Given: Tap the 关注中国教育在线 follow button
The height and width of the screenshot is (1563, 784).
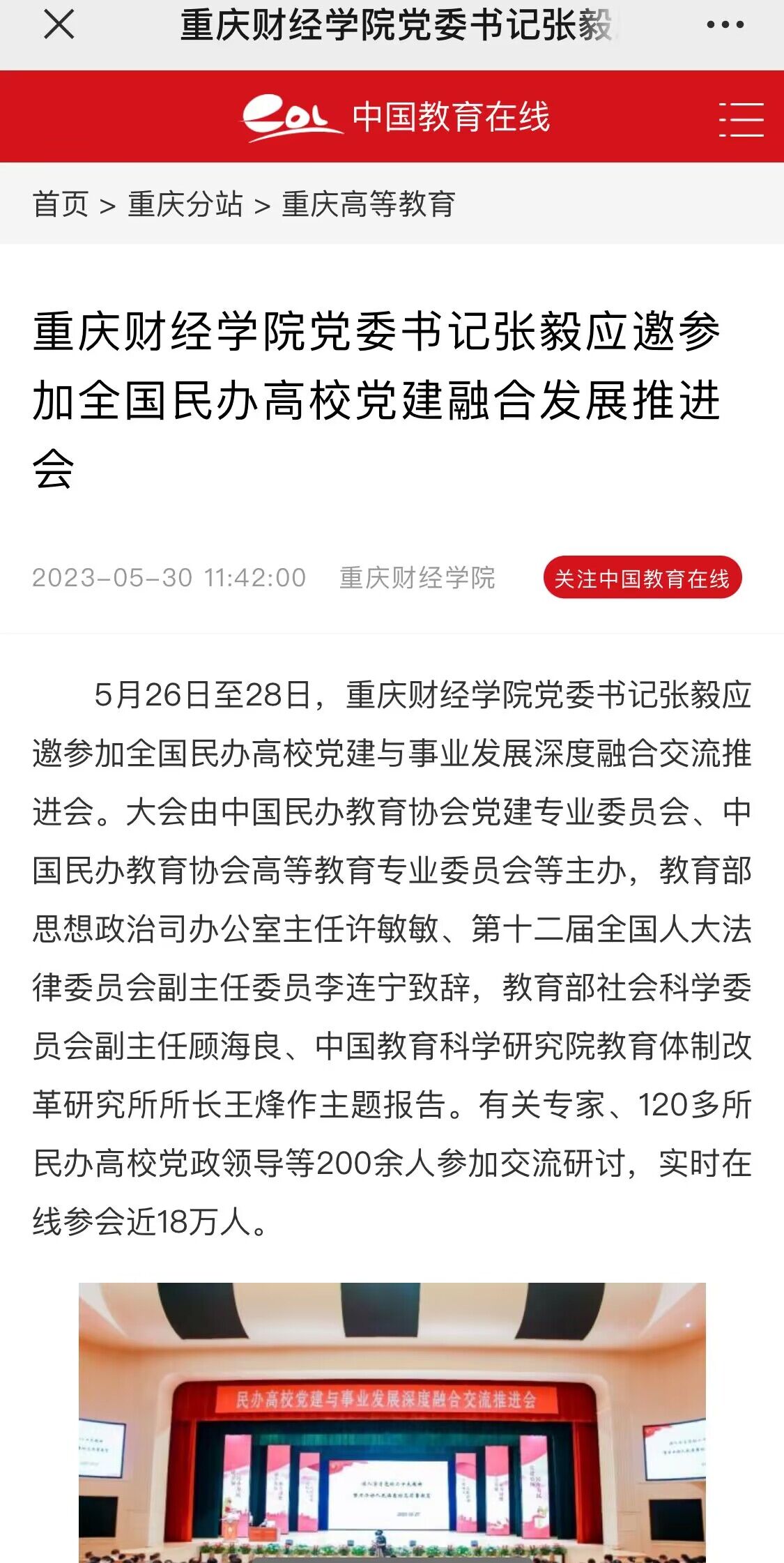Looking at the screenshot, I should click(x=642, y=578).
